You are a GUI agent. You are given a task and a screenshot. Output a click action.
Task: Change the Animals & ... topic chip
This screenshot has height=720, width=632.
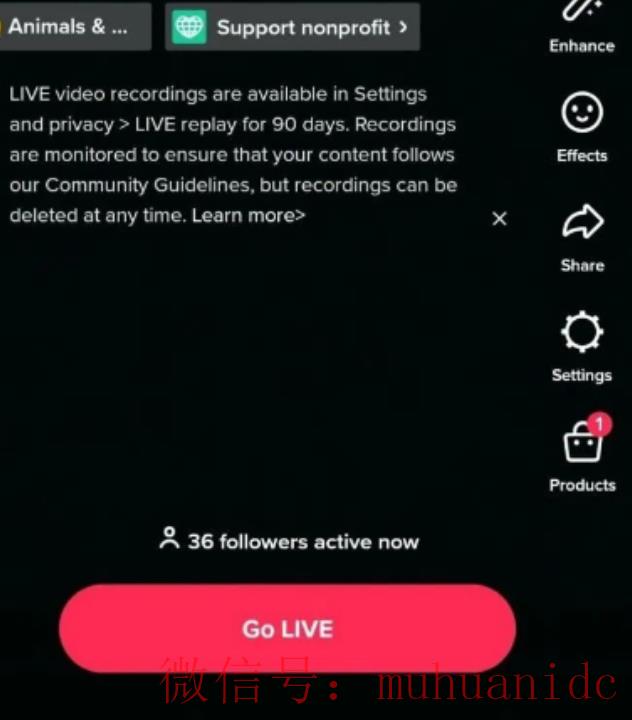point(72,27)
